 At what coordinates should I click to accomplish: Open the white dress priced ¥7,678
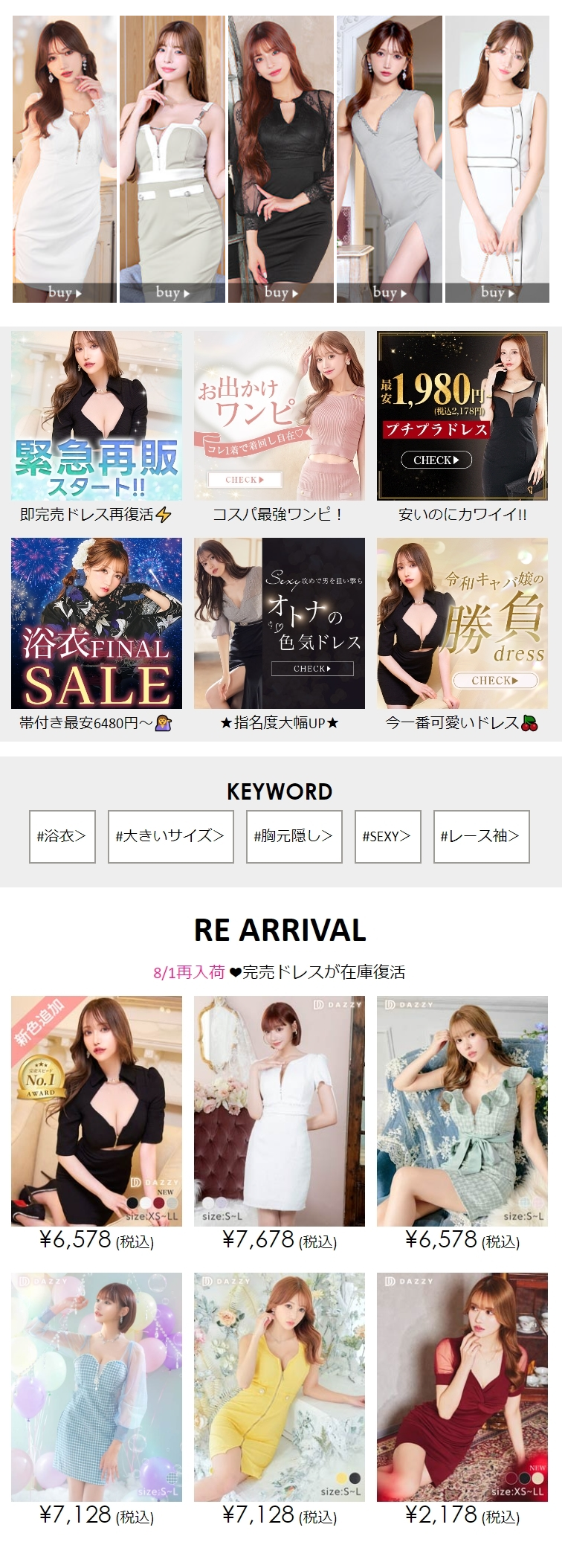click(x=279, y=1111)
